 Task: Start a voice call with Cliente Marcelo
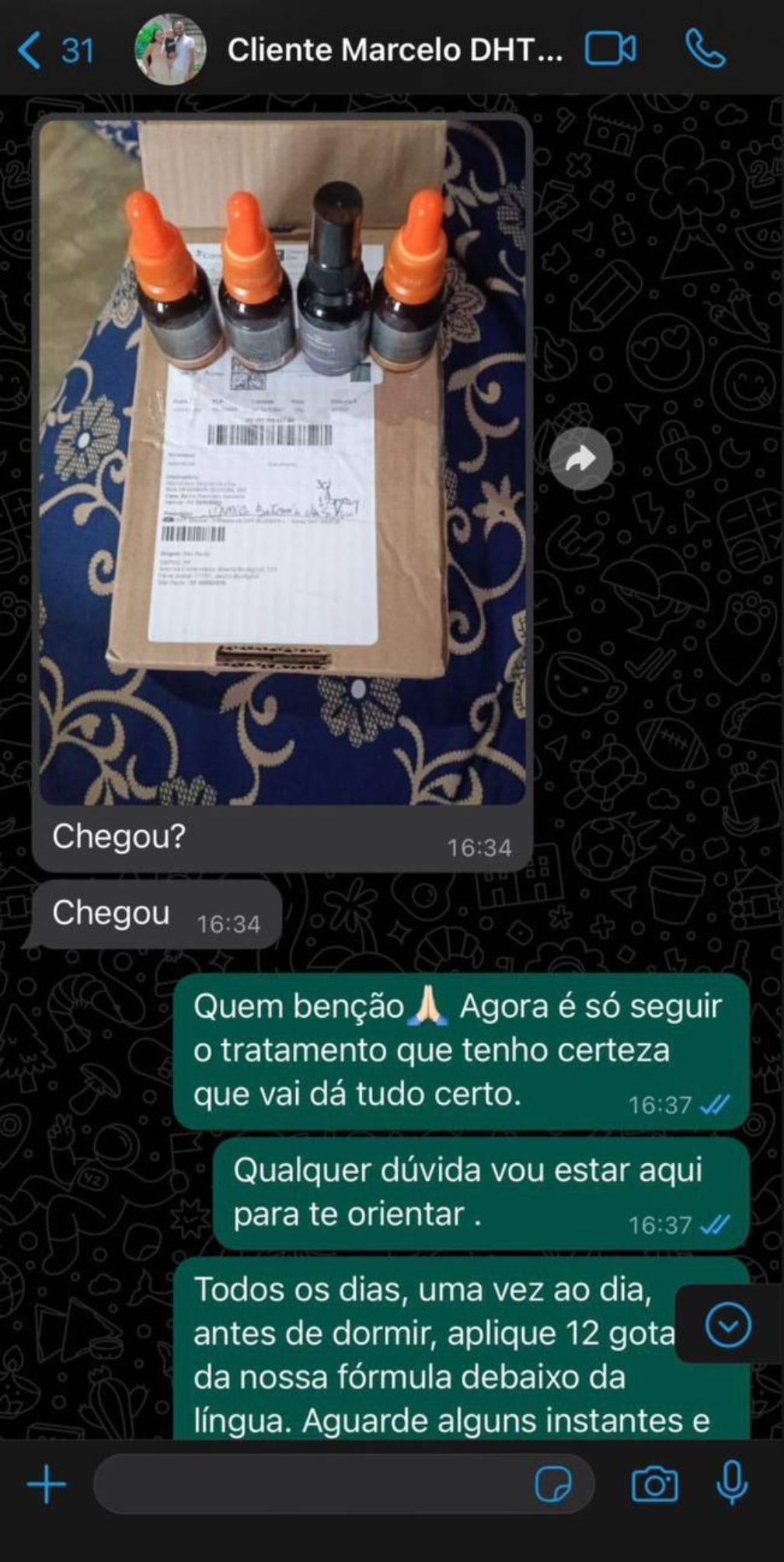click(706, 50)
